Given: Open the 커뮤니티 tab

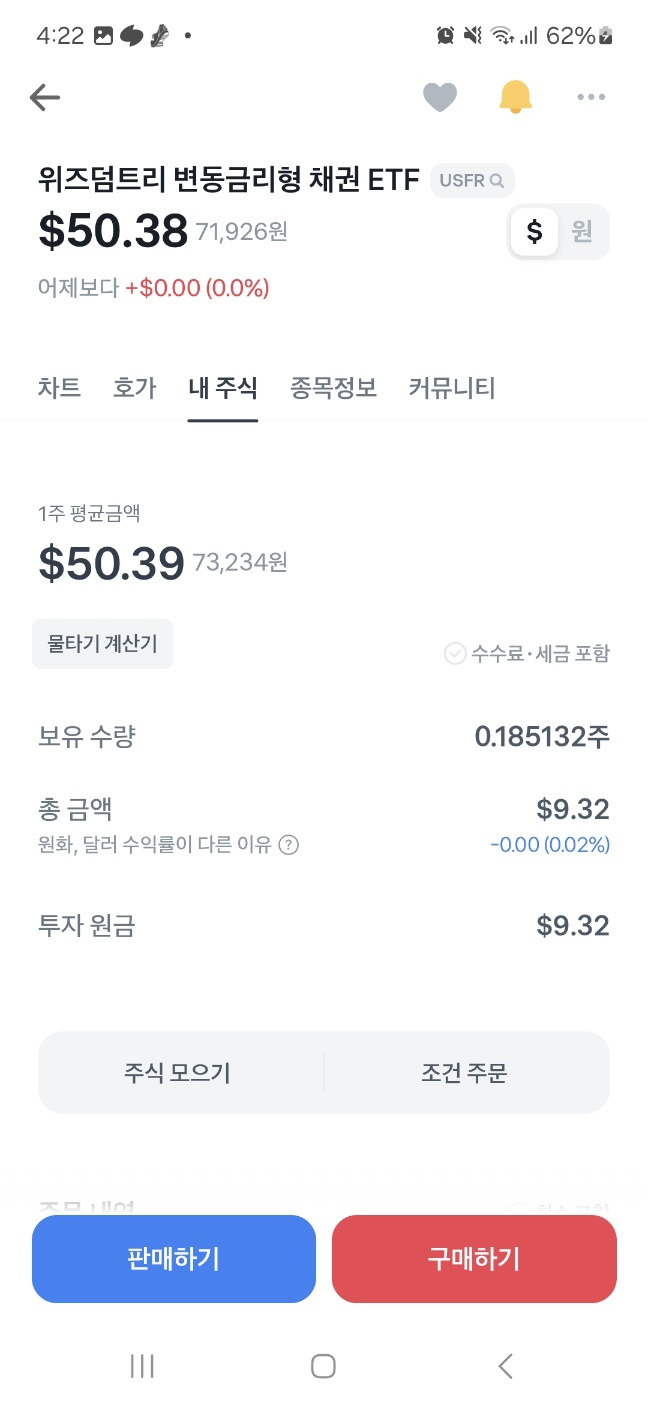Looking at the screenshot, I should (452, 388).
